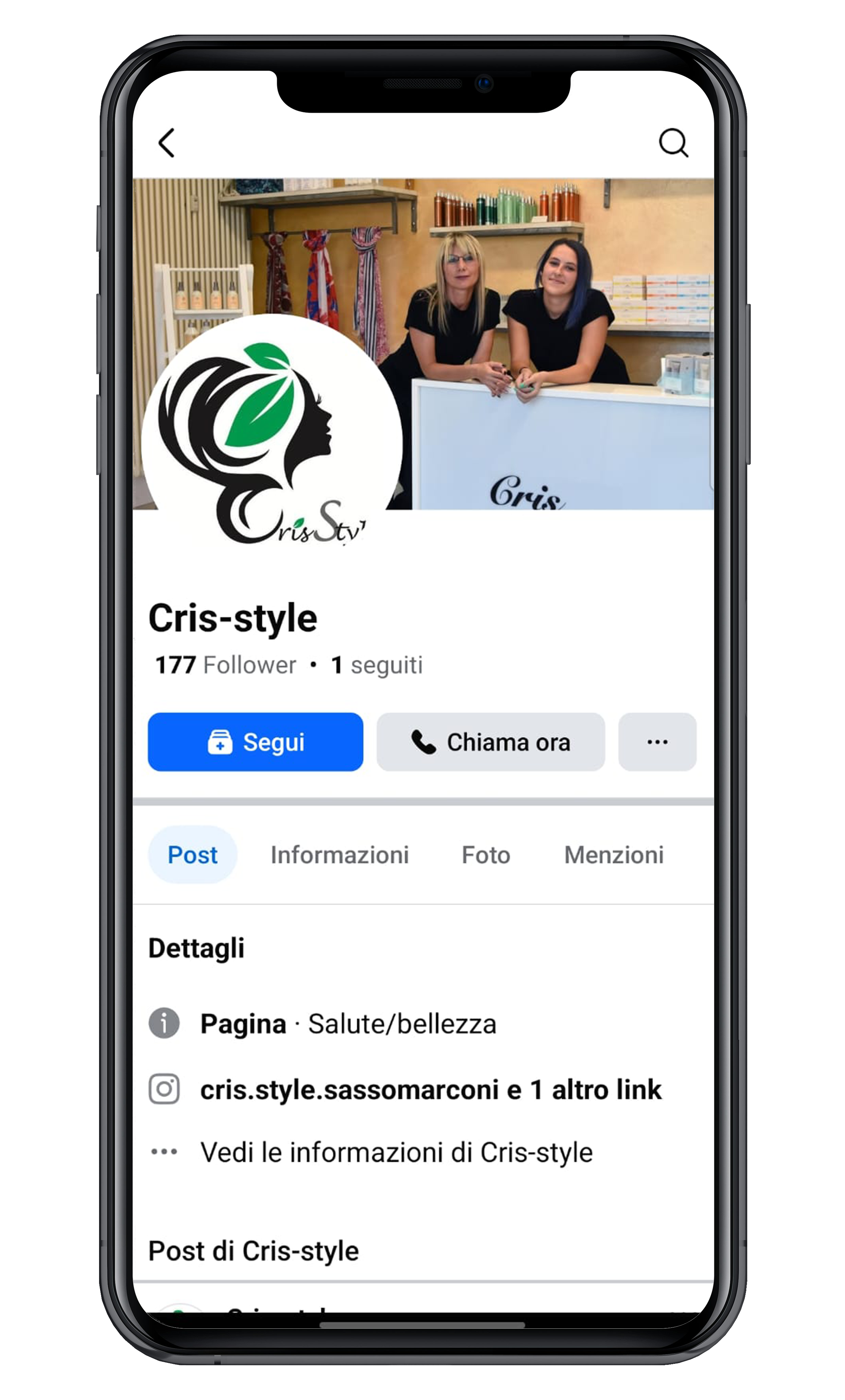Open the 1 seguiti list
Viewport: 845px width, 1400px height.
click(377, 665)
